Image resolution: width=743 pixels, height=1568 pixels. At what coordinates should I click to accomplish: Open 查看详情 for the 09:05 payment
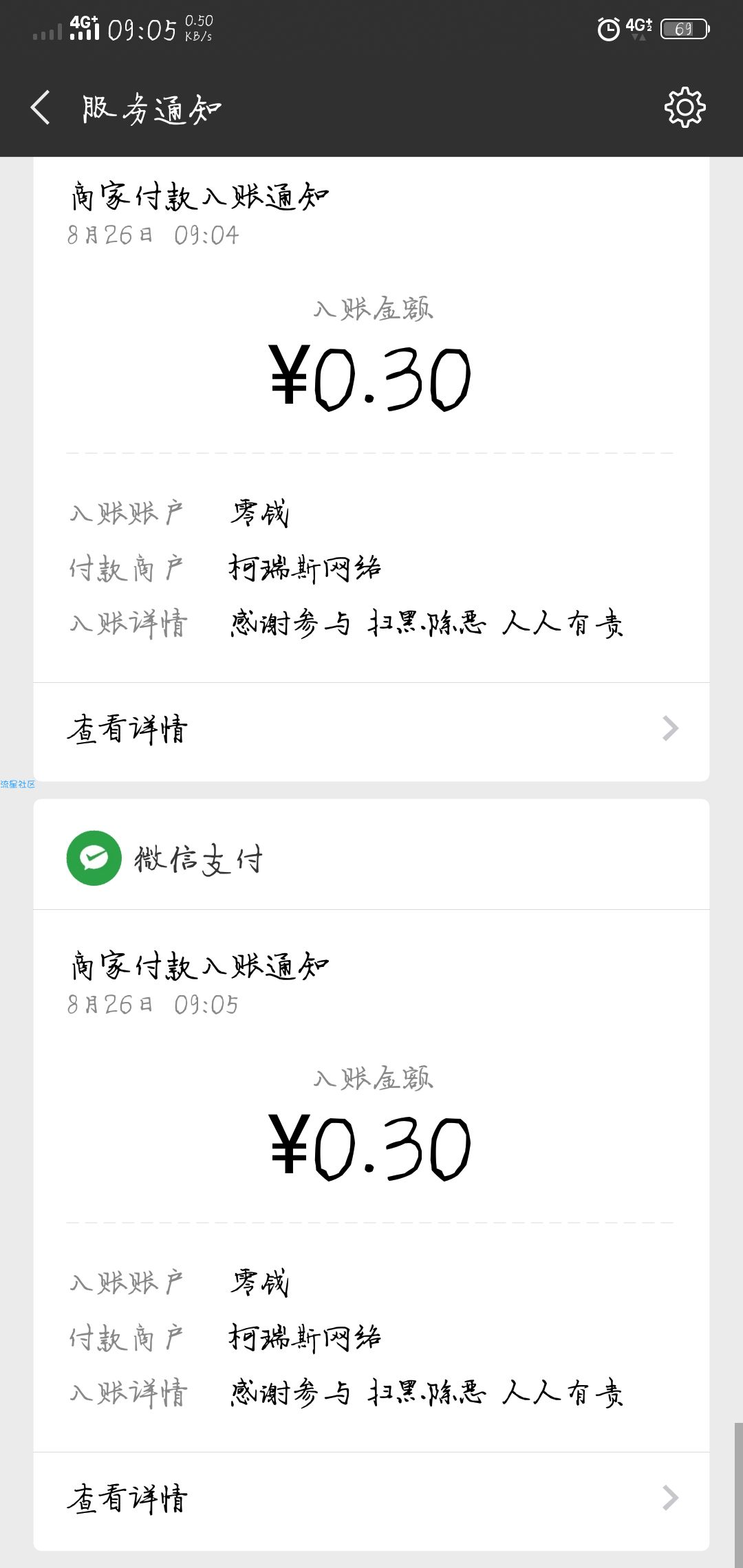pos(371,1499)
